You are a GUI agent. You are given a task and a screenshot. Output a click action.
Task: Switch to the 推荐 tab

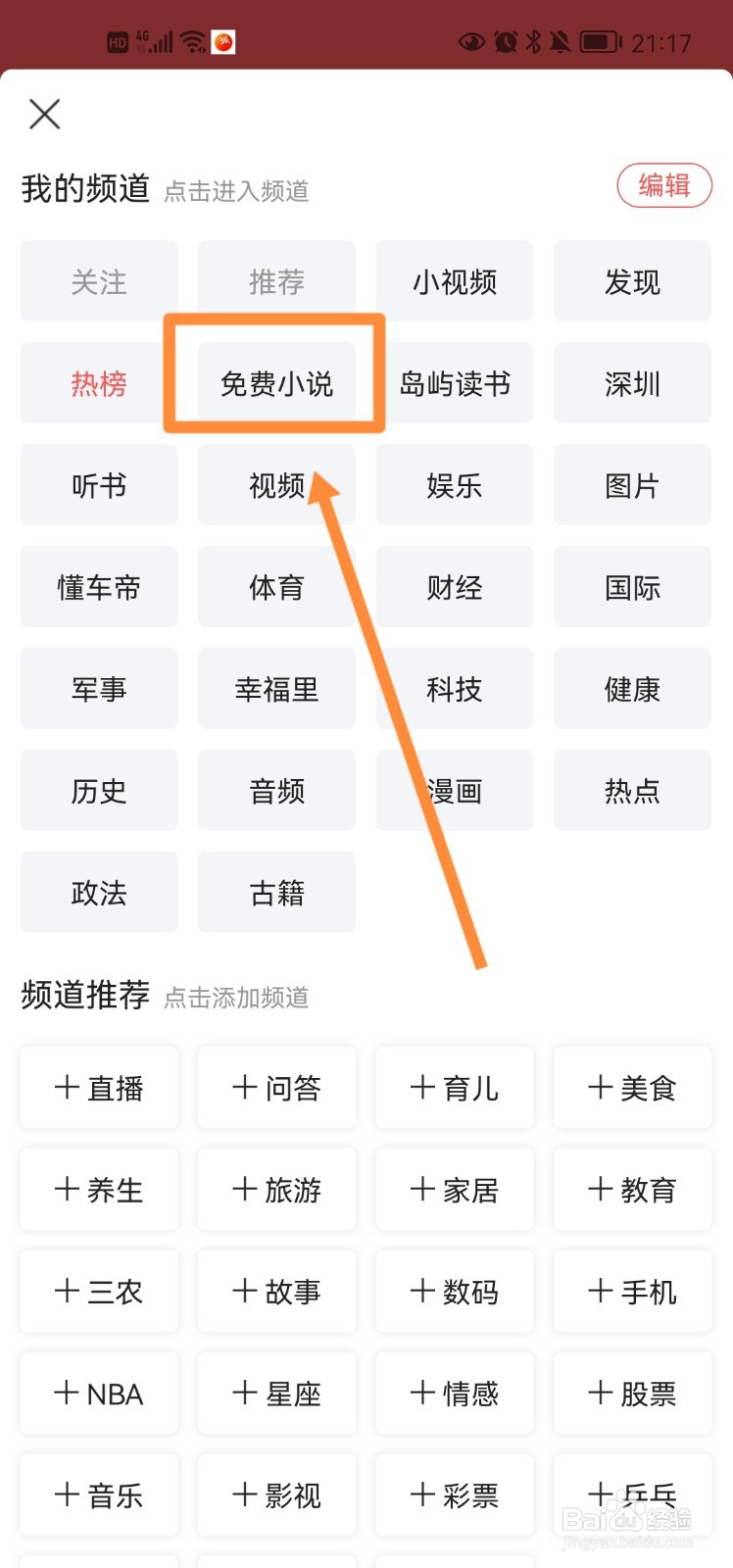coord(276,281)
